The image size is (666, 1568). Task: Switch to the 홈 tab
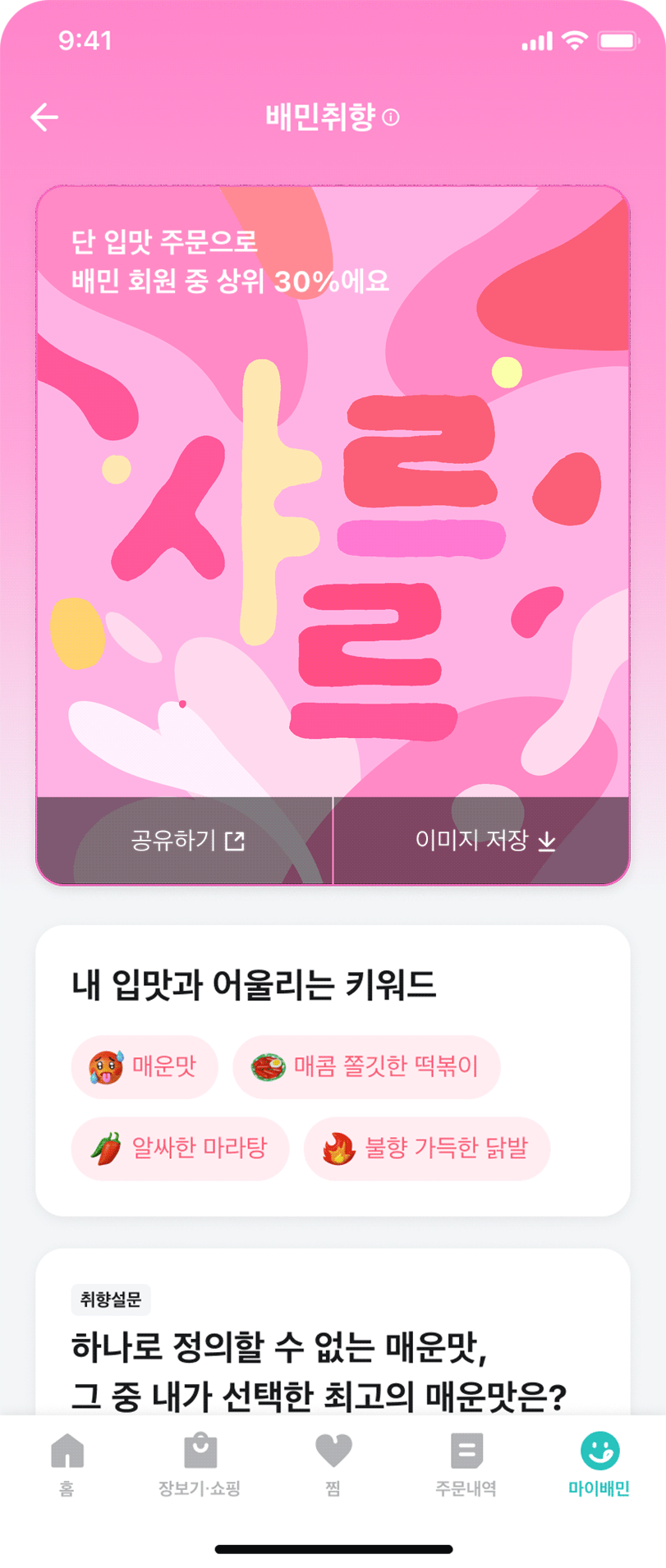pyautogui.click(x=67, y=1464)
